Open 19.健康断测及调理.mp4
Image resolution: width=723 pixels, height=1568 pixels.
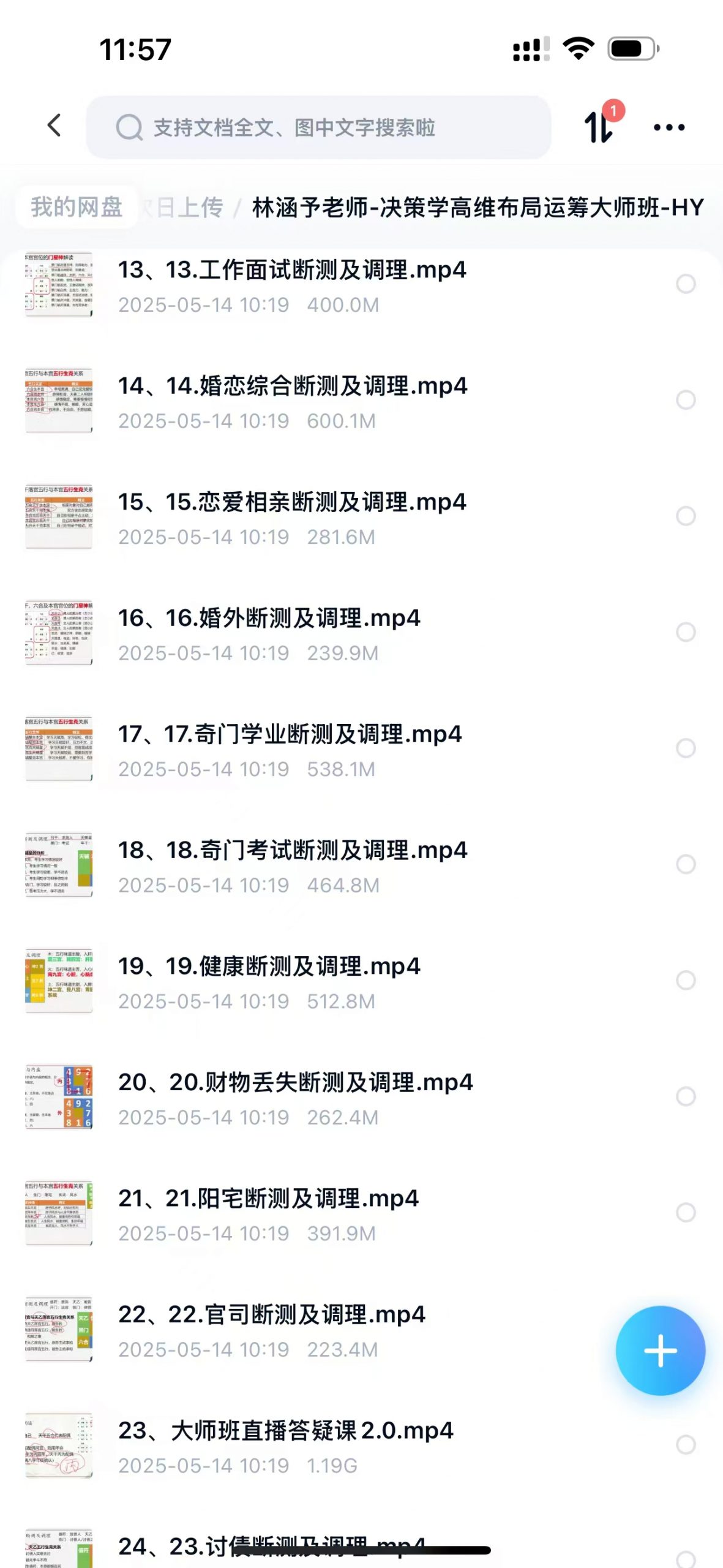(x=269, y=967)
